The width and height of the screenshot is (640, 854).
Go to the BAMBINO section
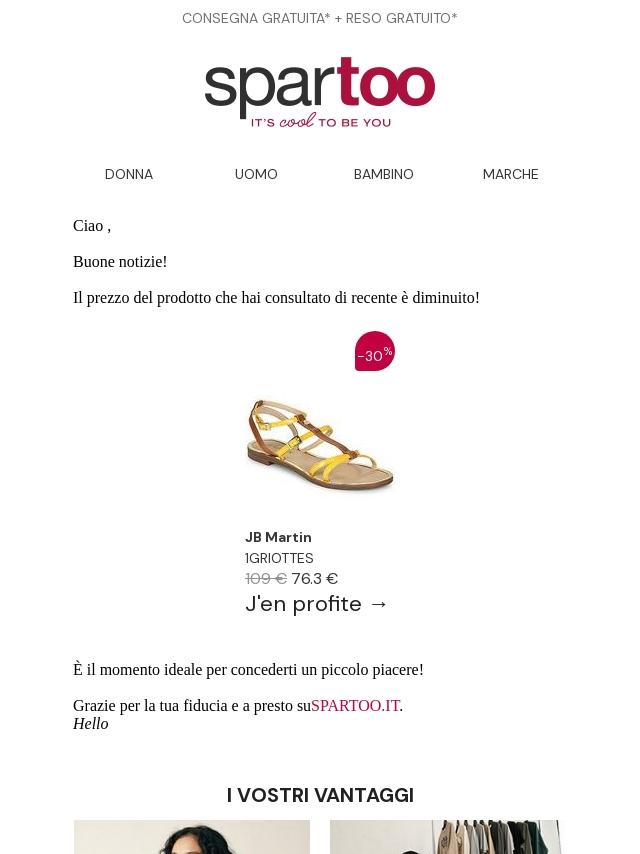[383, 174]
